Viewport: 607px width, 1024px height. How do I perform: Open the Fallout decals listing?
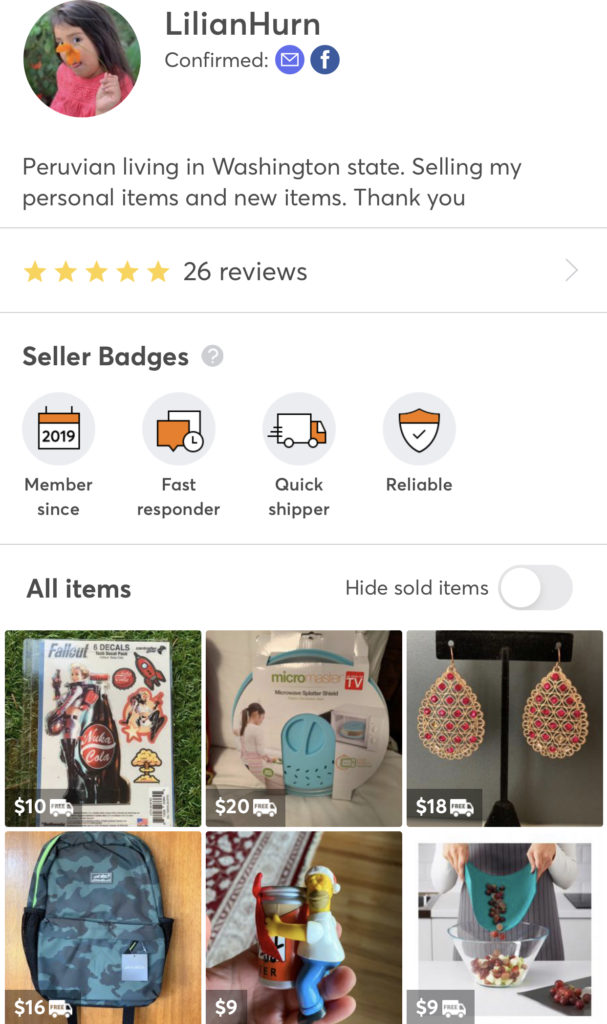tap(103, 728)
